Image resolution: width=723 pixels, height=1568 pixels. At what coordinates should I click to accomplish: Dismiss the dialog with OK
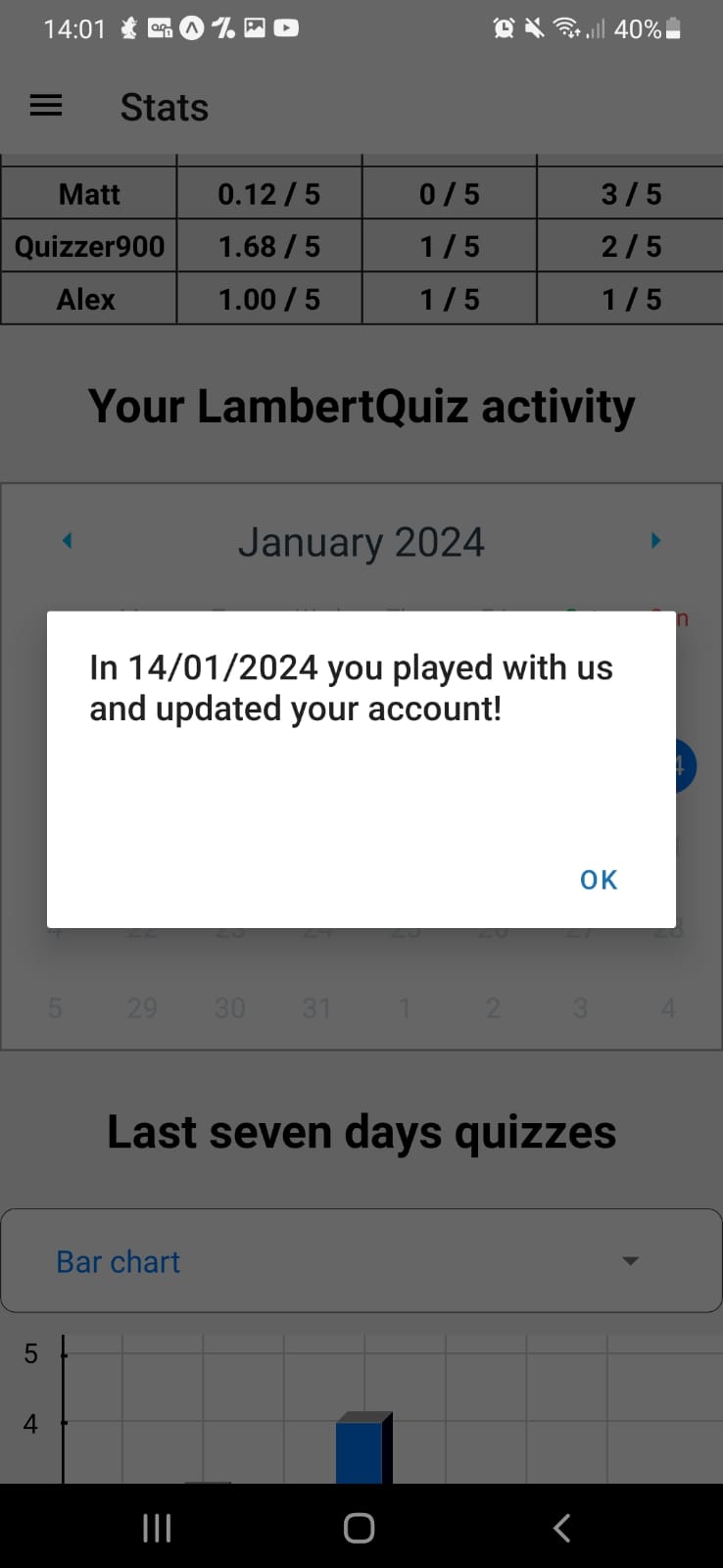coord(598,879)
